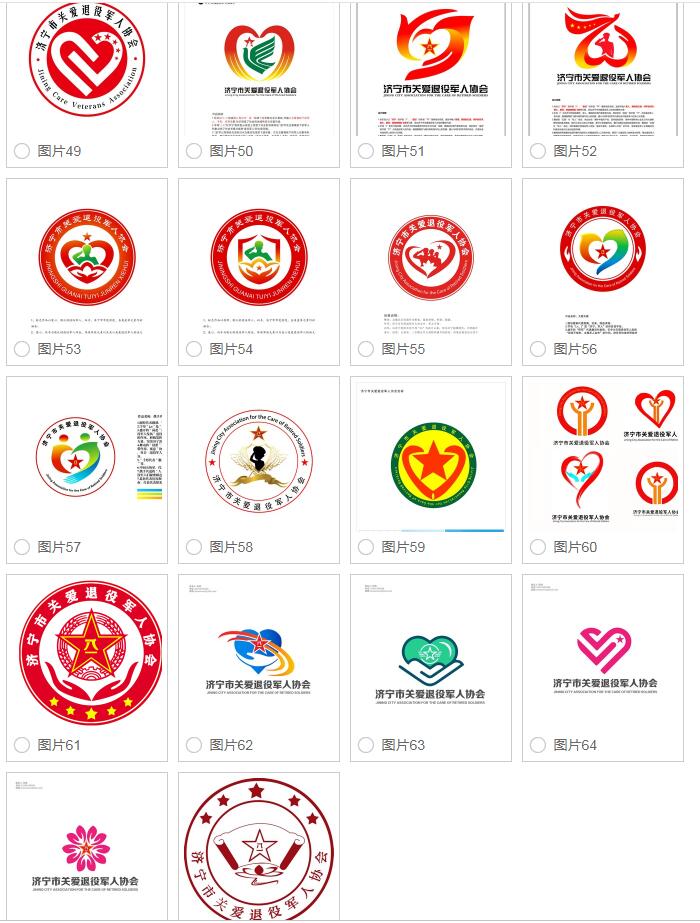This screenshot has width=700, height=923.
Task: Select radio button next to 图片52
Action: [538, 151]
